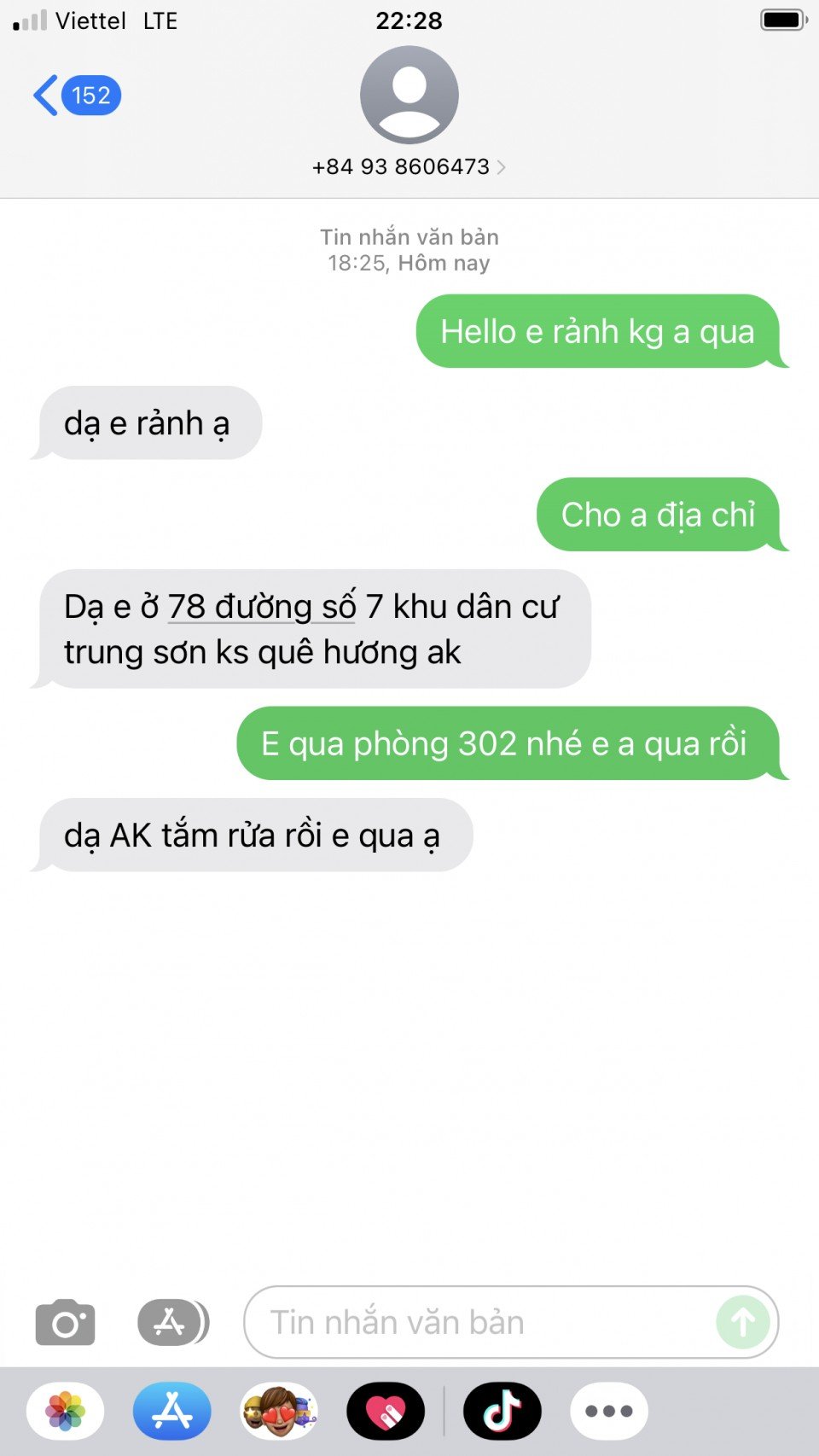
Task: Open TikTok in the app drawer
Action: coord(502,1411)
